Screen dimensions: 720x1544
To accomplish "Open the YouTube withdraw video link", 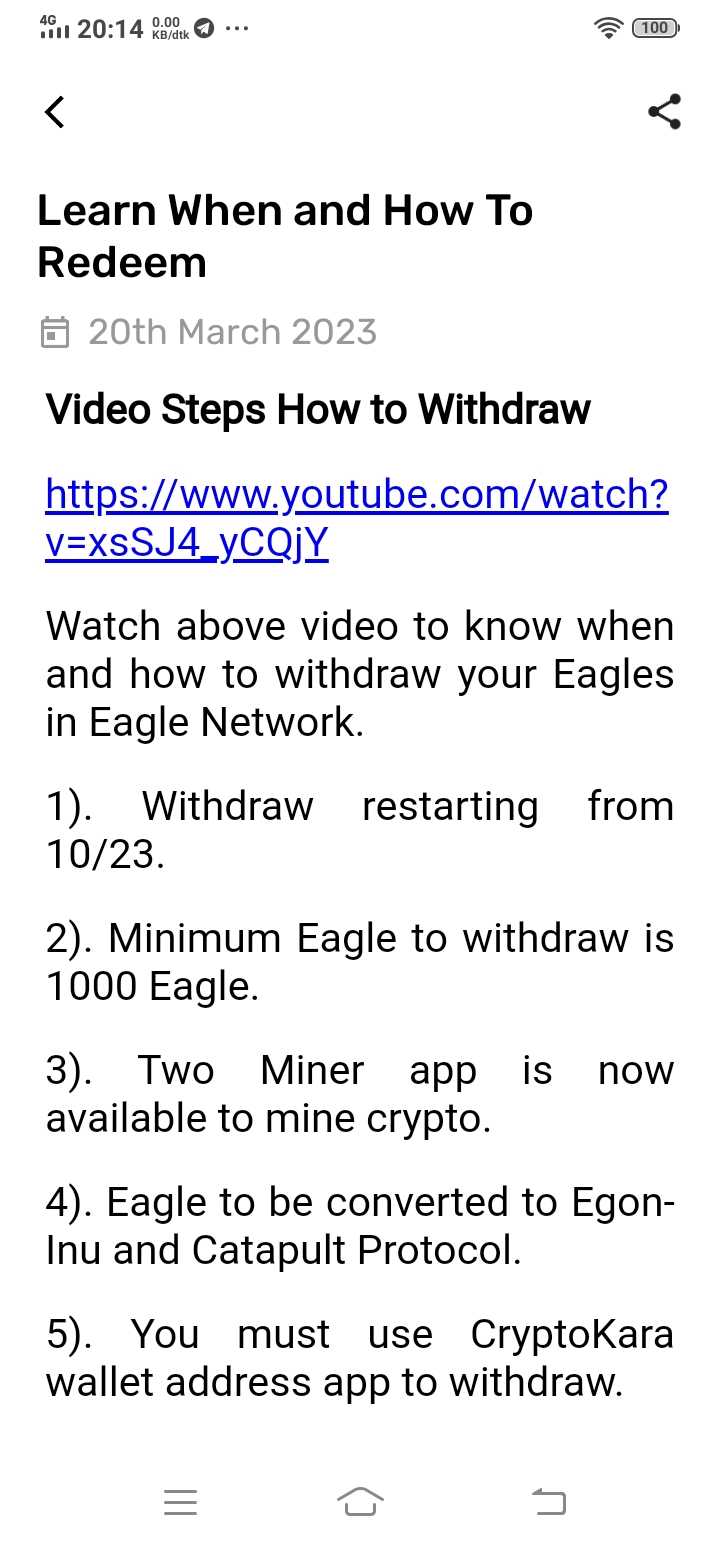I will pyautogui.click(x=356, y=518).
